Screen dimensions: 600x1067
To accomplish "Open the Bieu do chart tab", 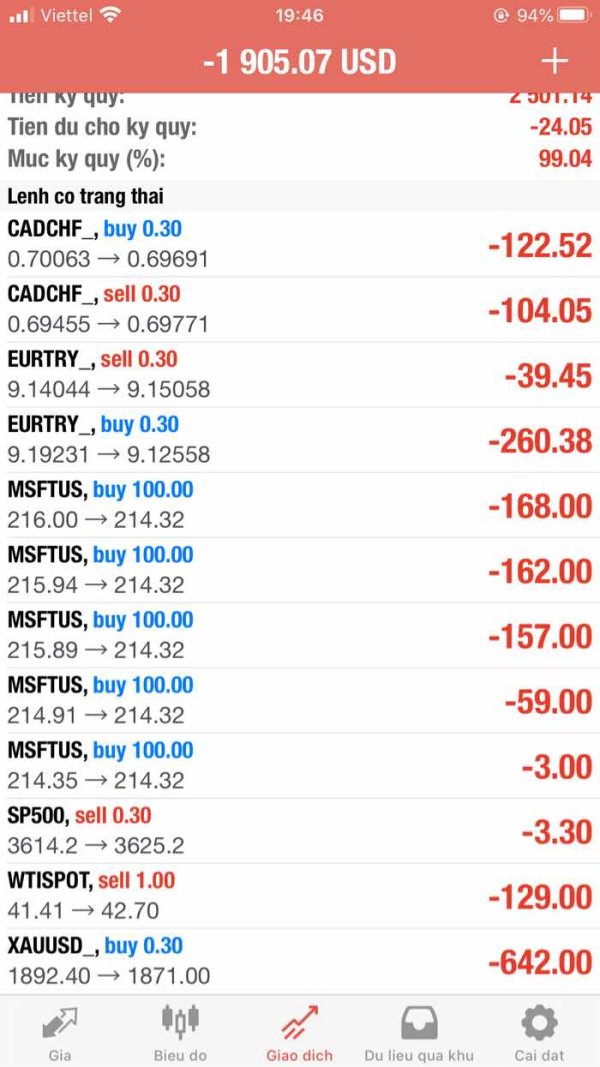I will [180, 1033].
